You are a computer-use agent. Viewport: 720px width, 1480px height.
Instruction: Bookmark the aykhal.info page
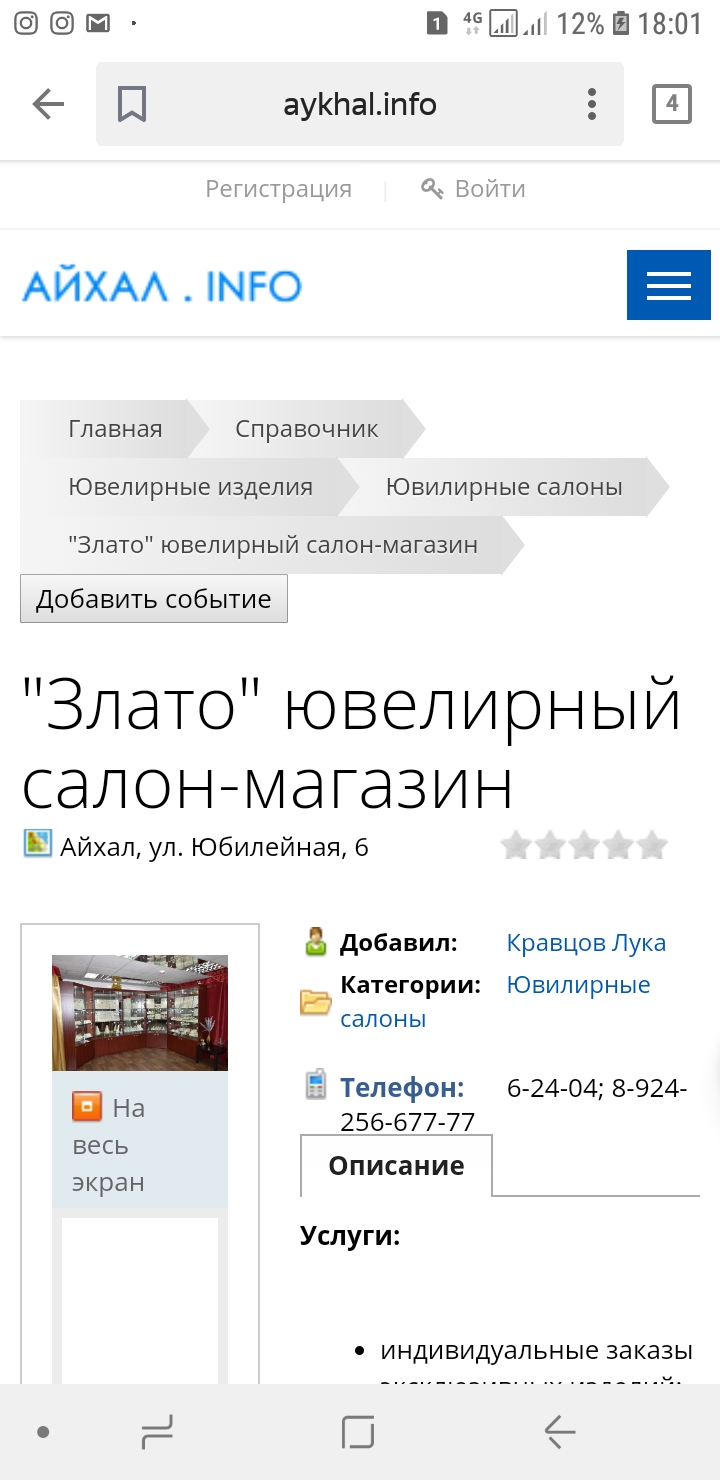tap(132, 104)
